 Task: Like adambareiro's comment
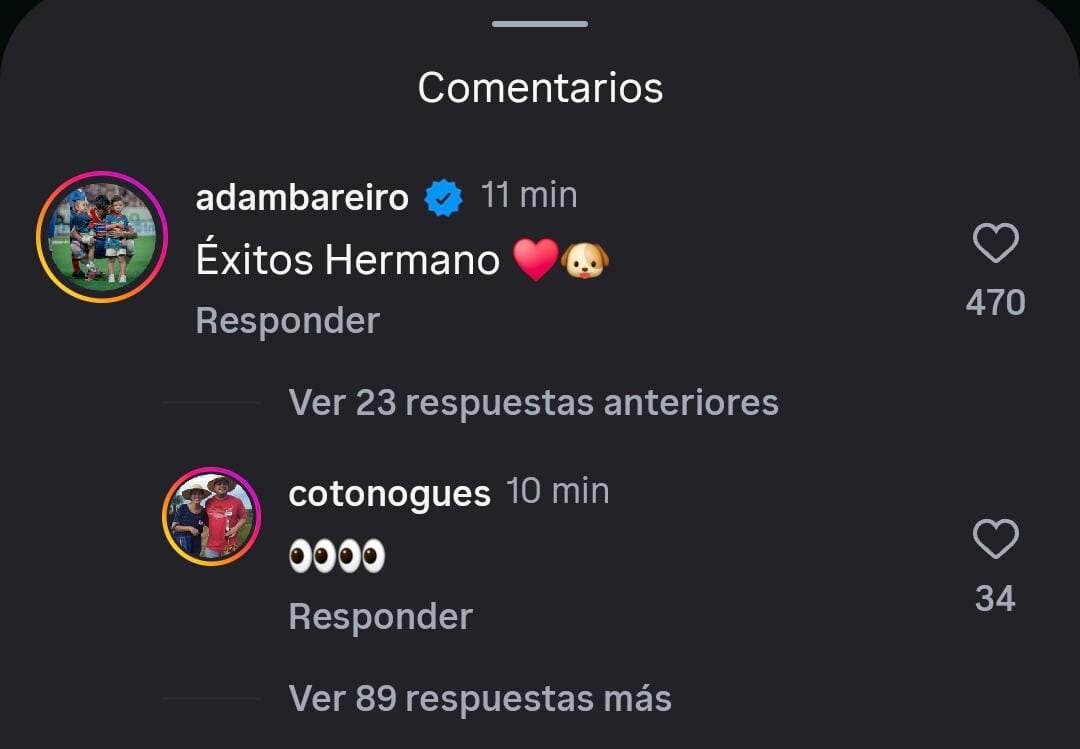(x=995, y=244)
